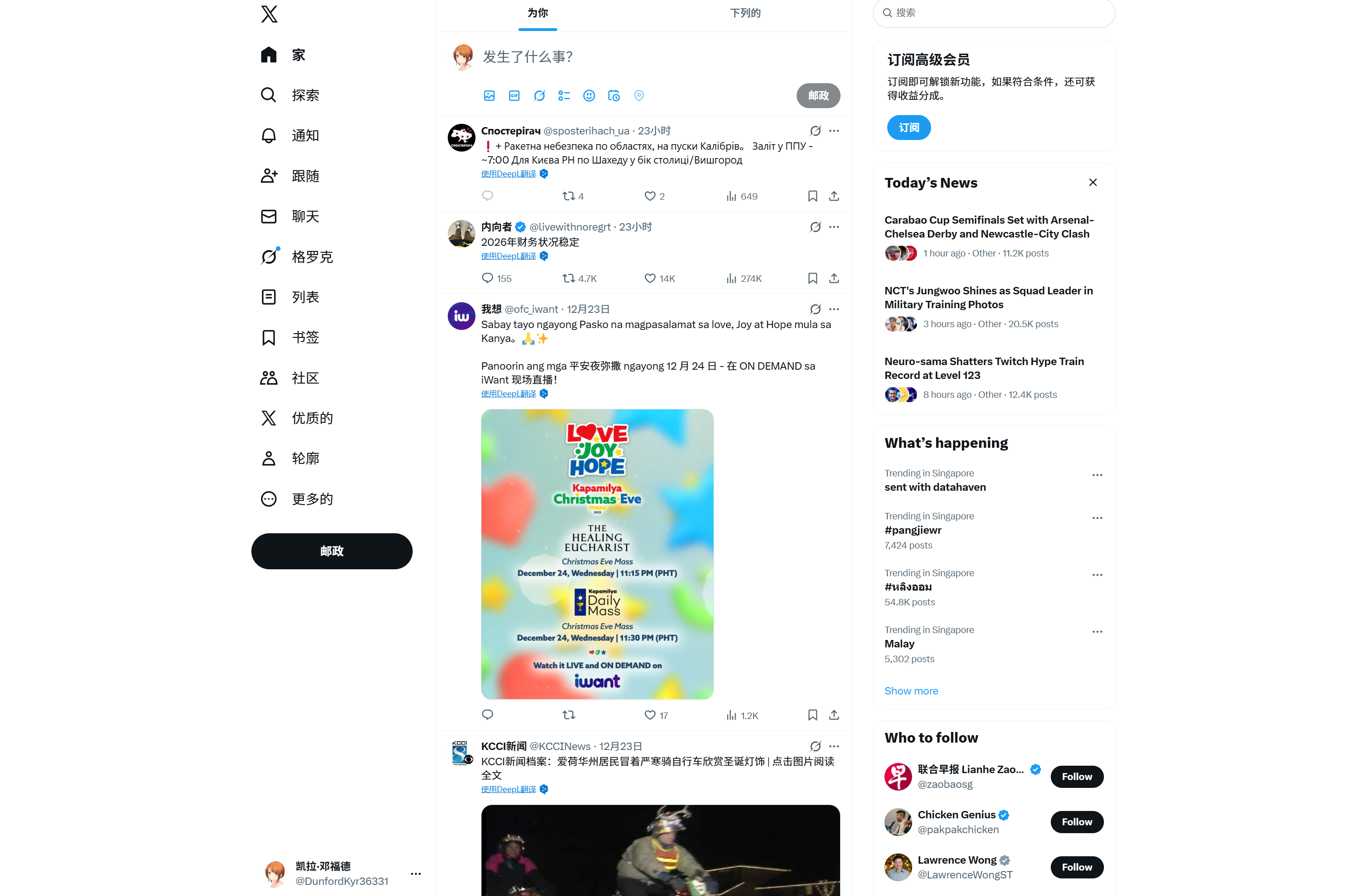1359x896 pixels.
Task: Insert an emoji in the composer
Action: [589, 96]
